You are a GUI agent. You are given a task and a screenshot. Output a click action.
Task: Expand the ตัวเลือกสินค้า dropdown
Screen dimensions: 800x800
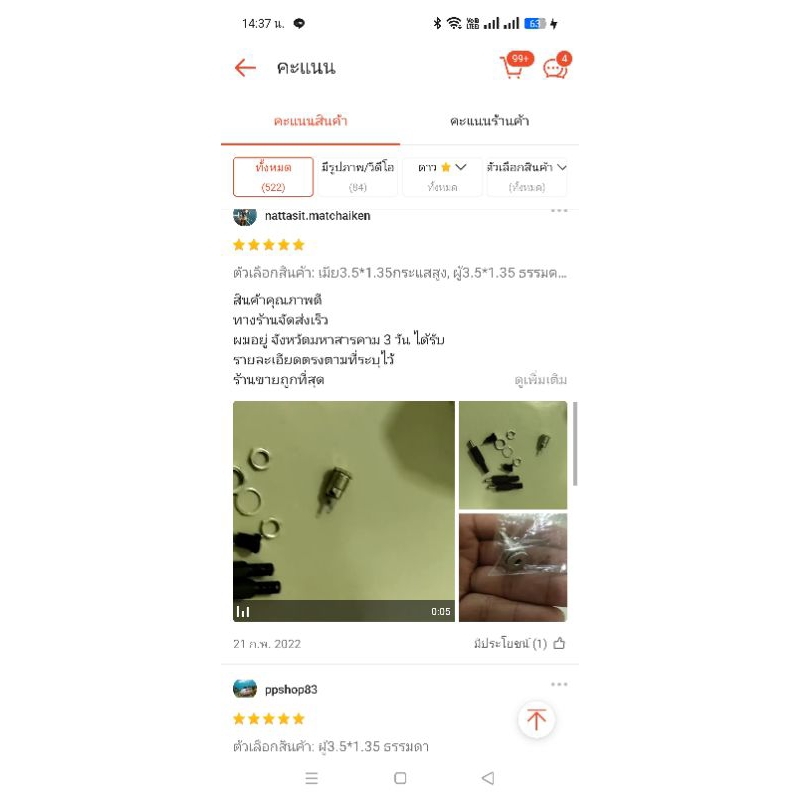(527, 177)
